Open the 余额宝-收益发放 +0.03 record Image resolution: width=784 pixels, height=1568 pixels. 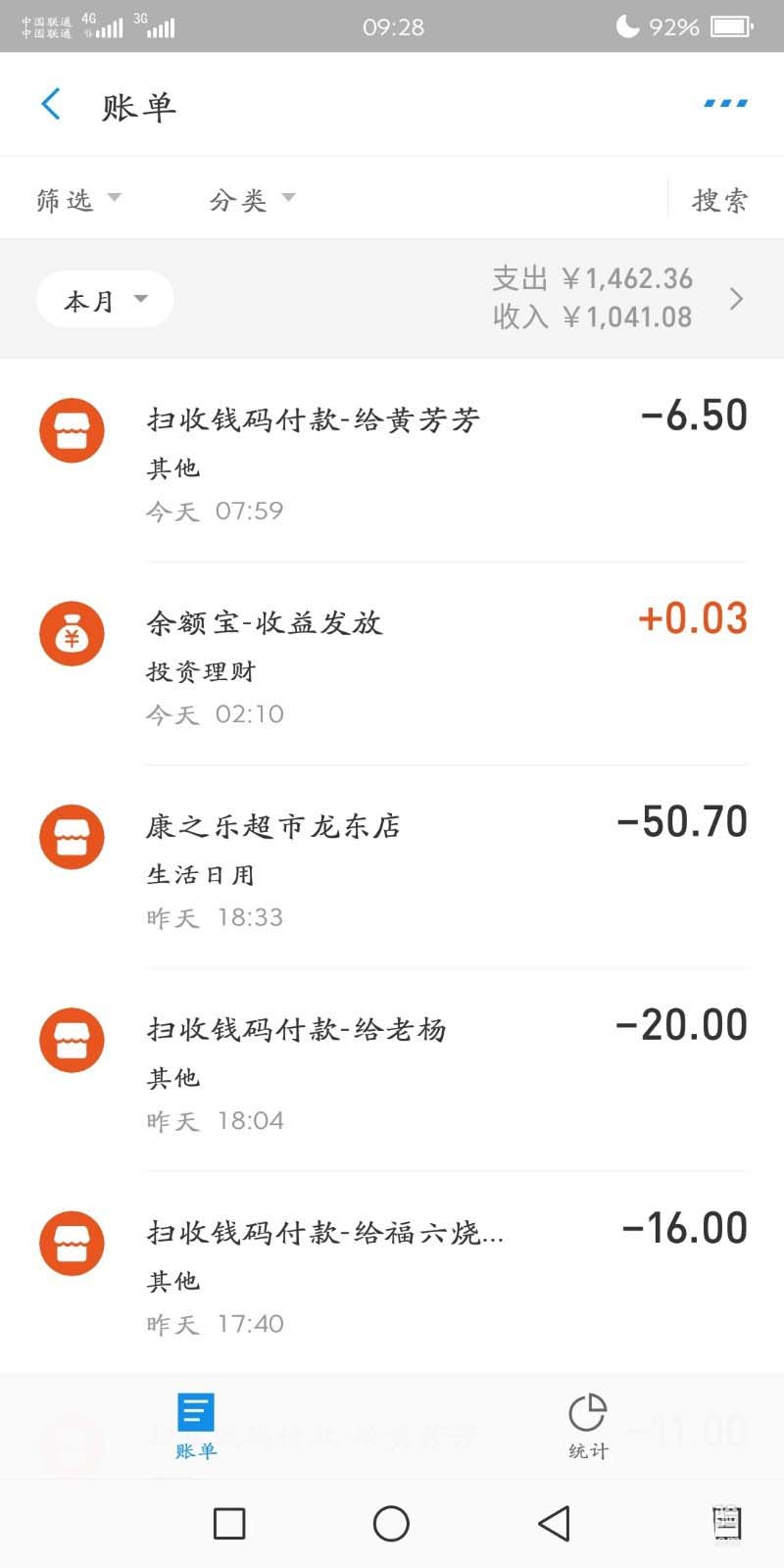392,664
